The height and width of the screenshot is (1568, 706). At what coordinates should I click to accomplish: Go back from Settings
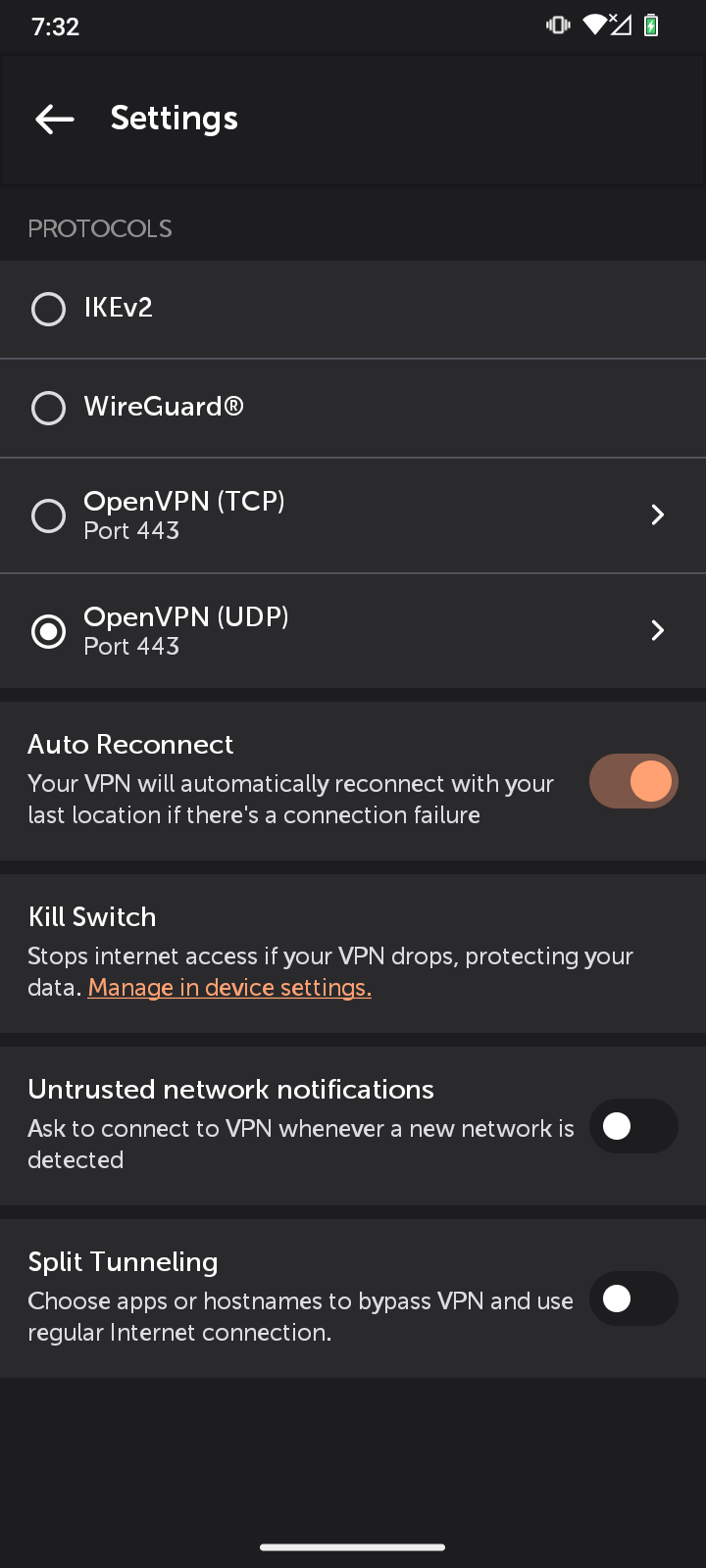pos(55,120)
